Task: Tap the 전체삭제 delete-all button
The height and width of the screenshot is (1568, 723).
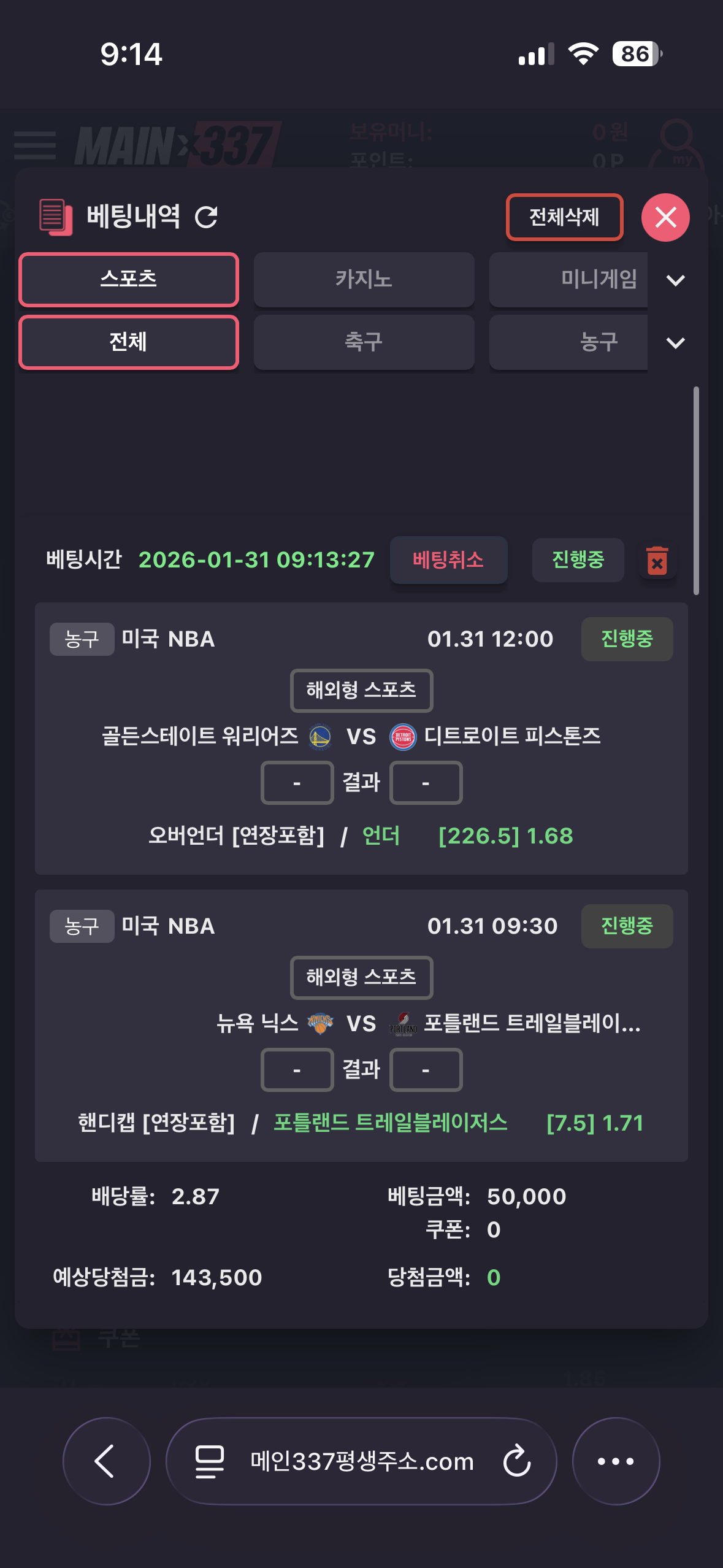Action: 564,217
